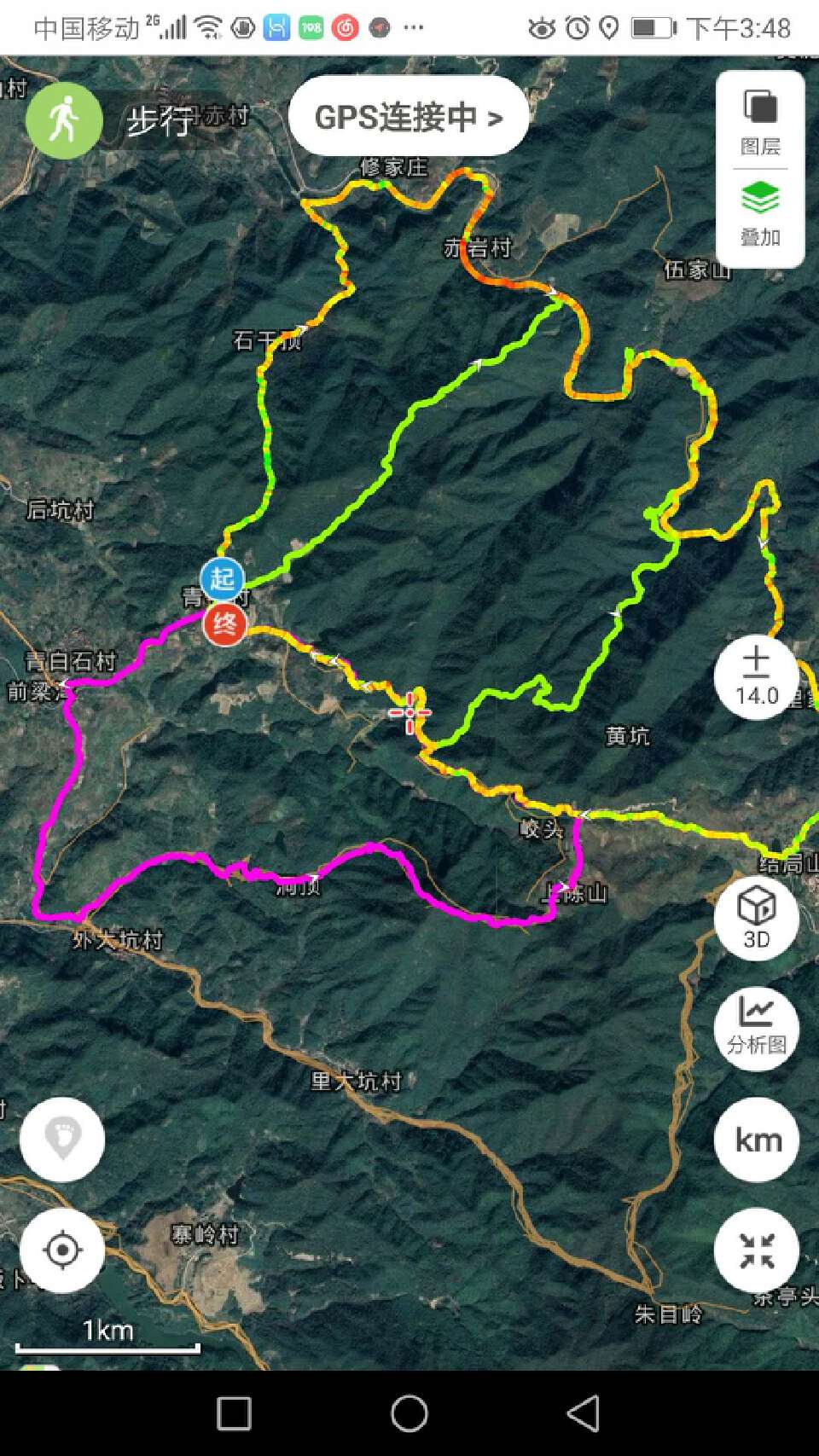Center the map on my location
This screenshot has height=1456, width=819.
pos(62,1250)
